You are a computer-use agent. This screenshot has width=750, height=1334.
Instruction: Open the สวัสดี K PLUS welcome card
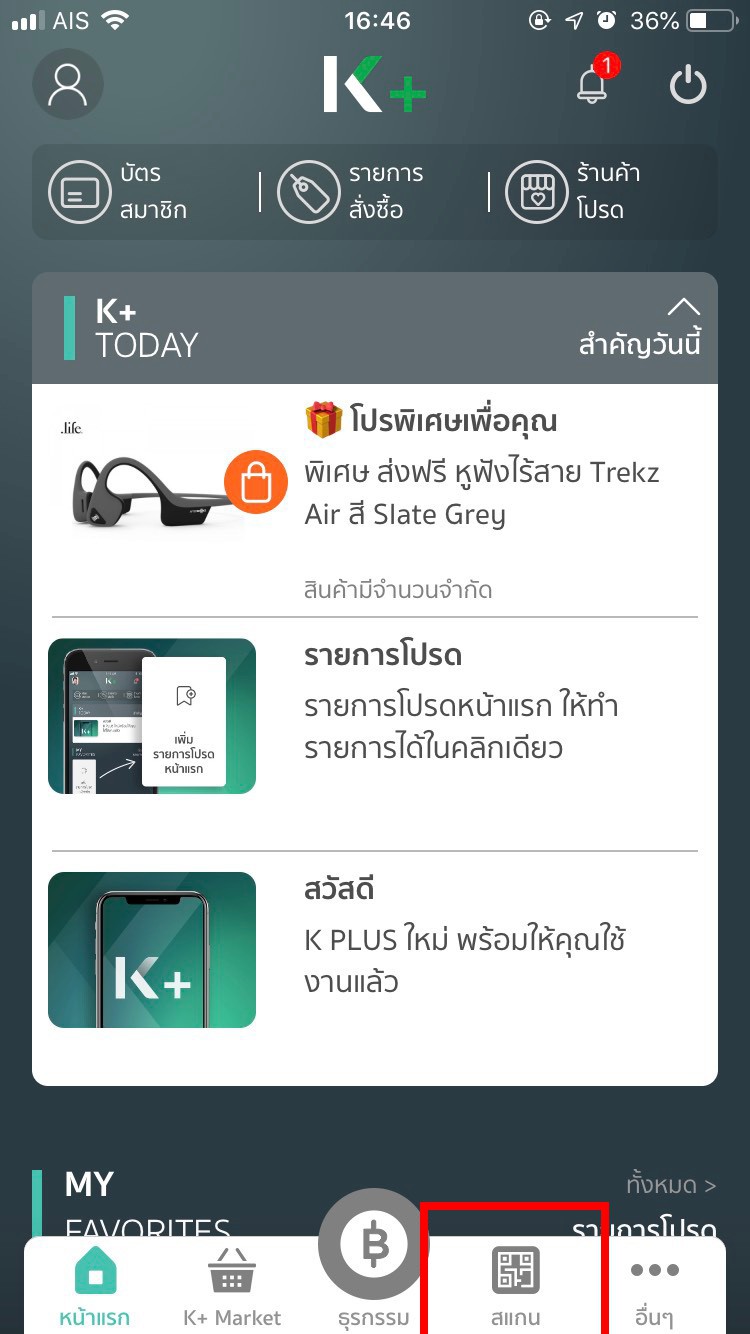click(x=375, y=950)
